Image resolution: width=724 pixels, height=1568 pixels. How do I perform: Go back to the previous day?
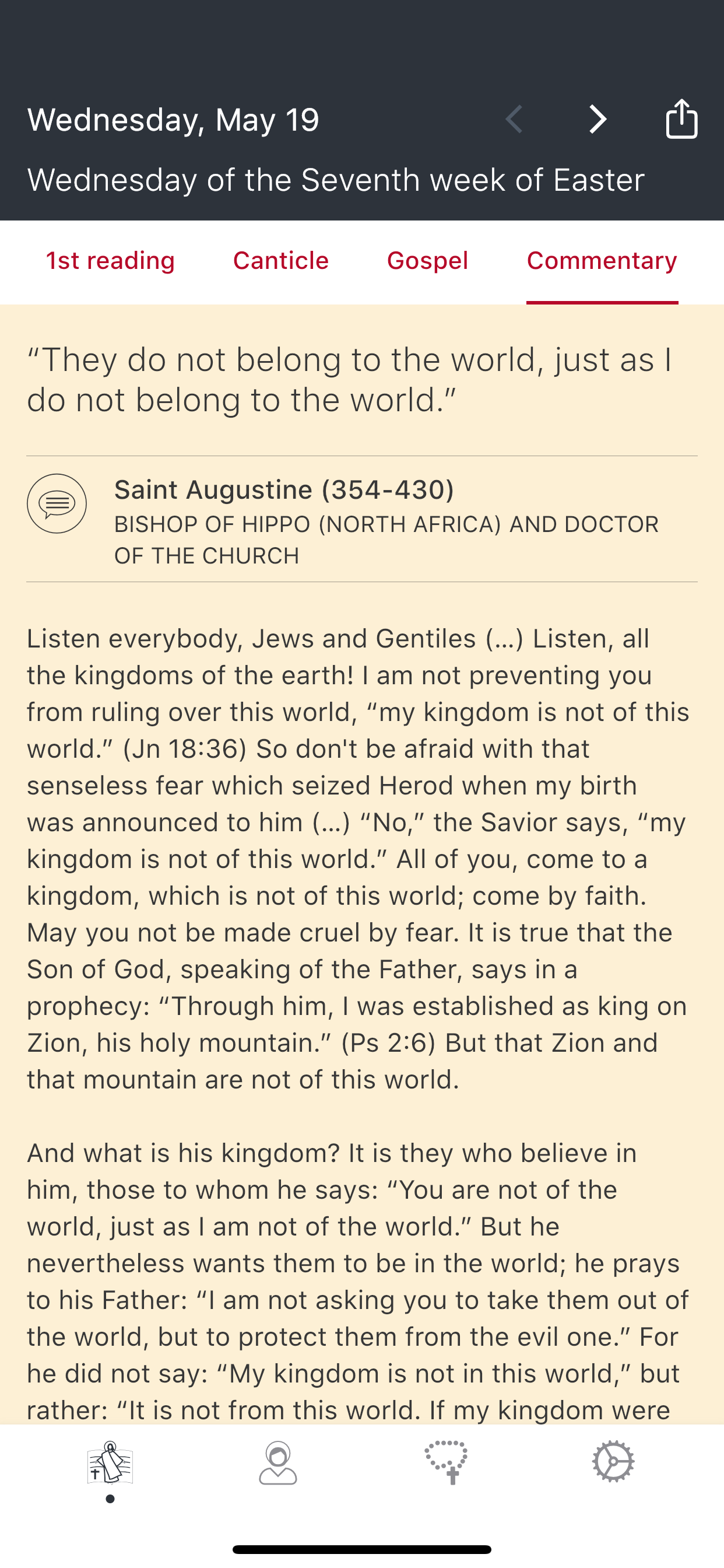[514, 118]
